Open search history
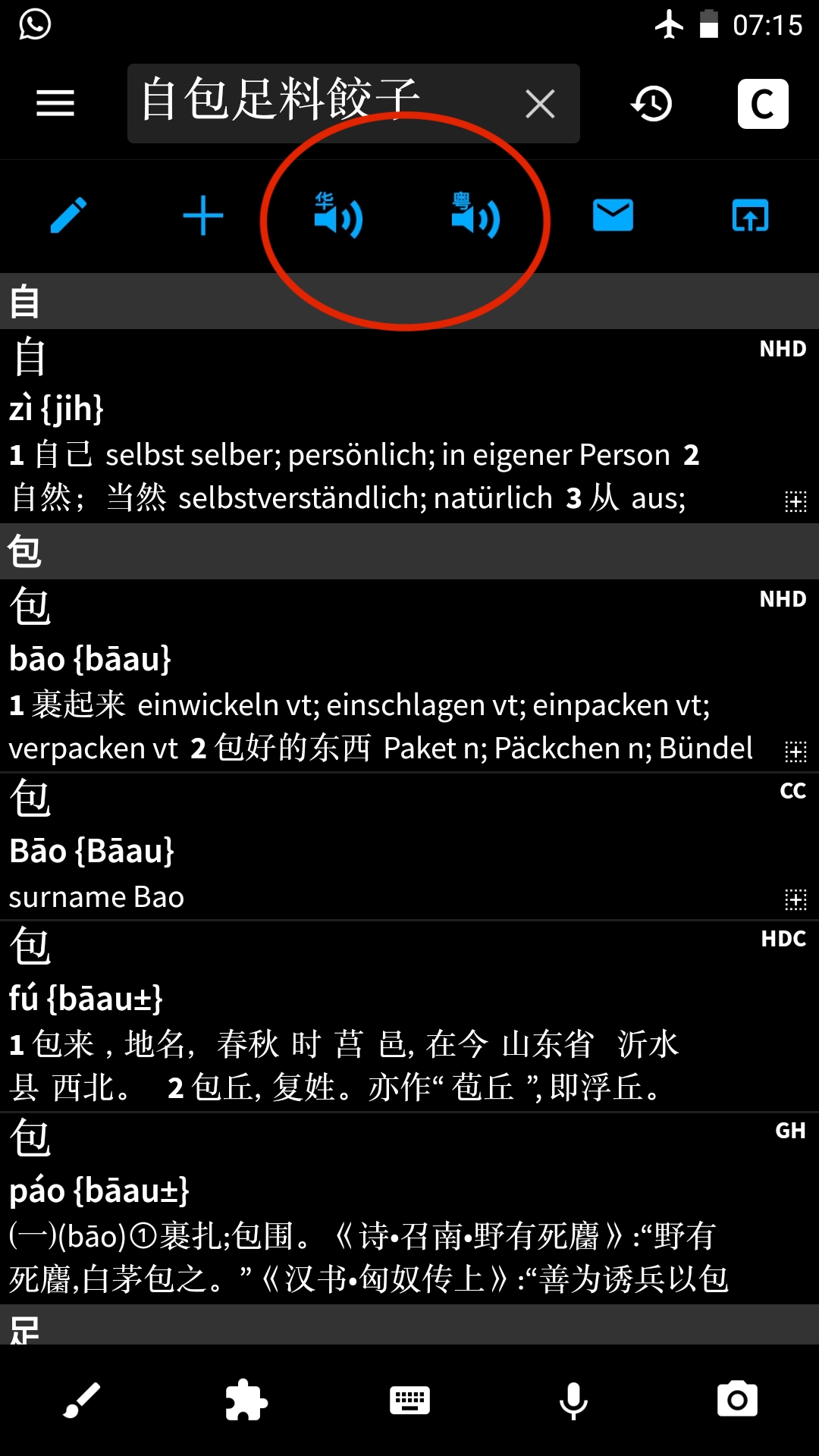 point(651,104)
